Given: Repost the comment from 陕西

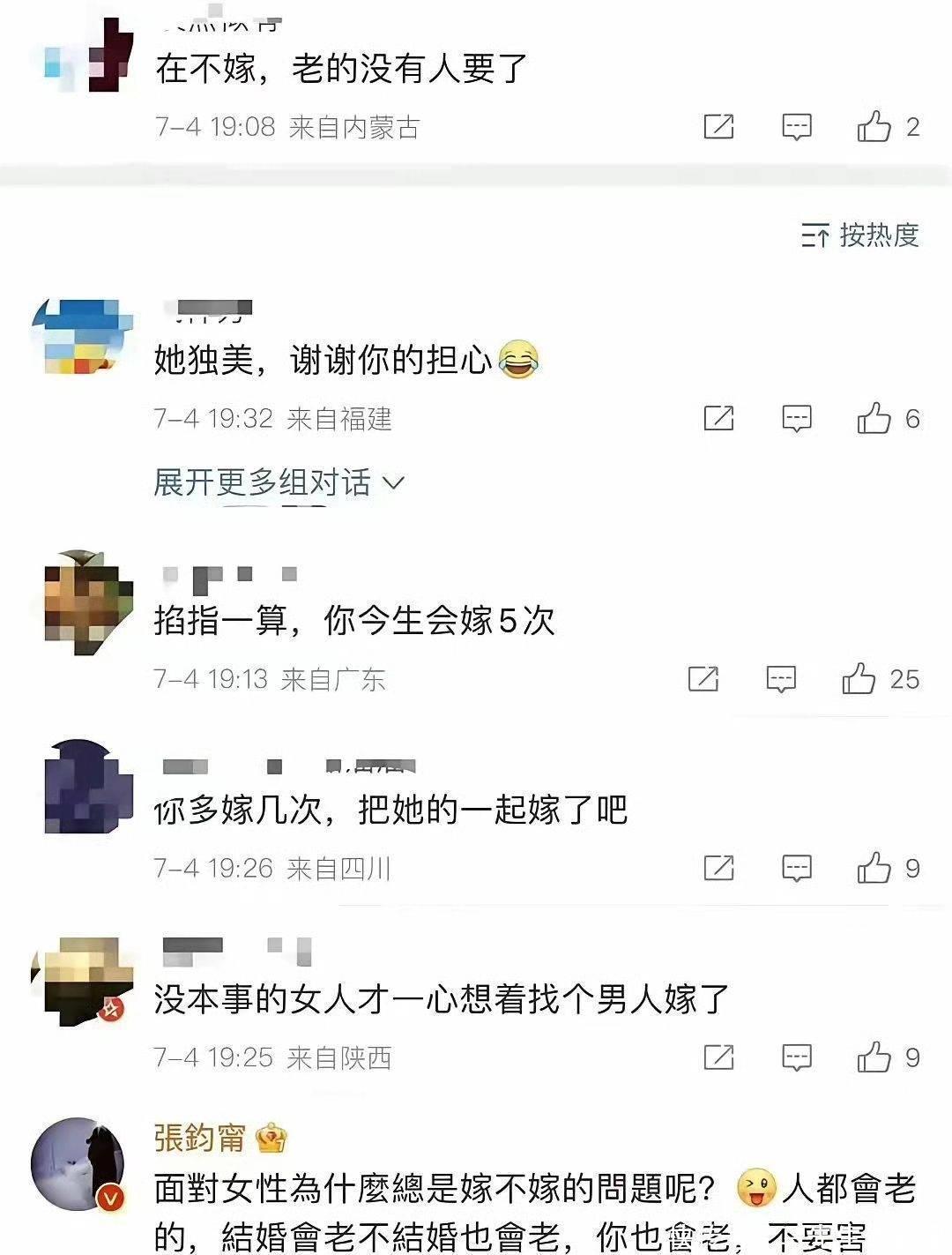Looking at the screenshot, I should 718,1056.
